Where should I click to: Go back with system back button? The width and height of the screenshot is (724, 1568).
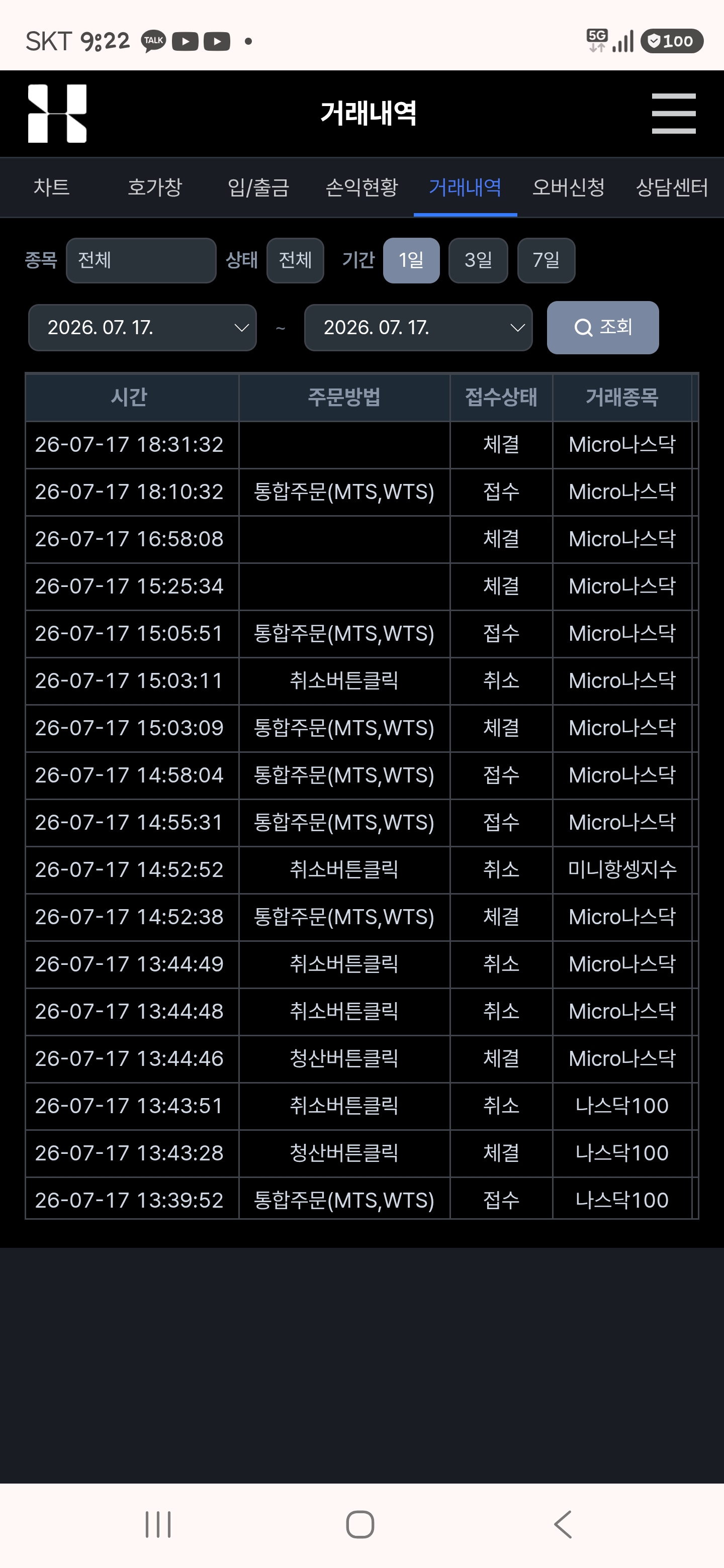563,1524
